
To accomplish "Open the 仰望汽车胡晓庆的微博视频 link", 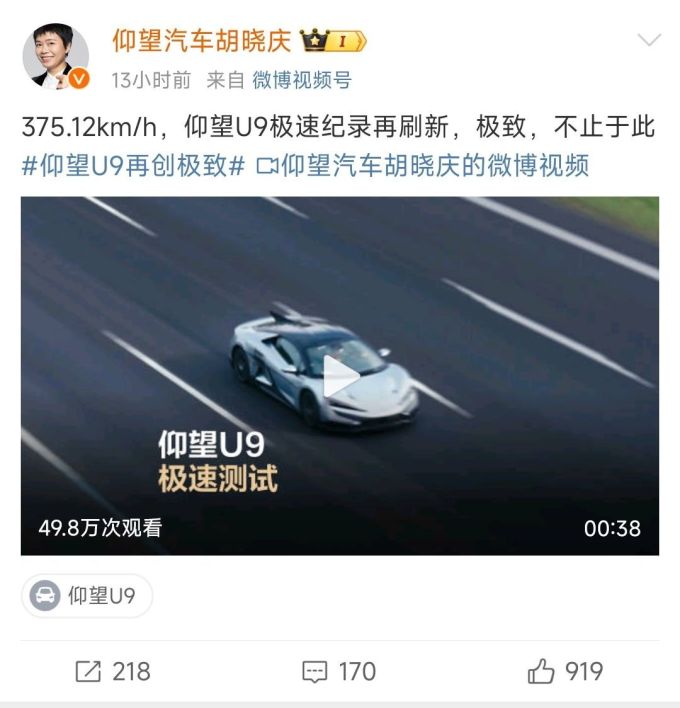I will pyautogui.click(x=423, y=165).
